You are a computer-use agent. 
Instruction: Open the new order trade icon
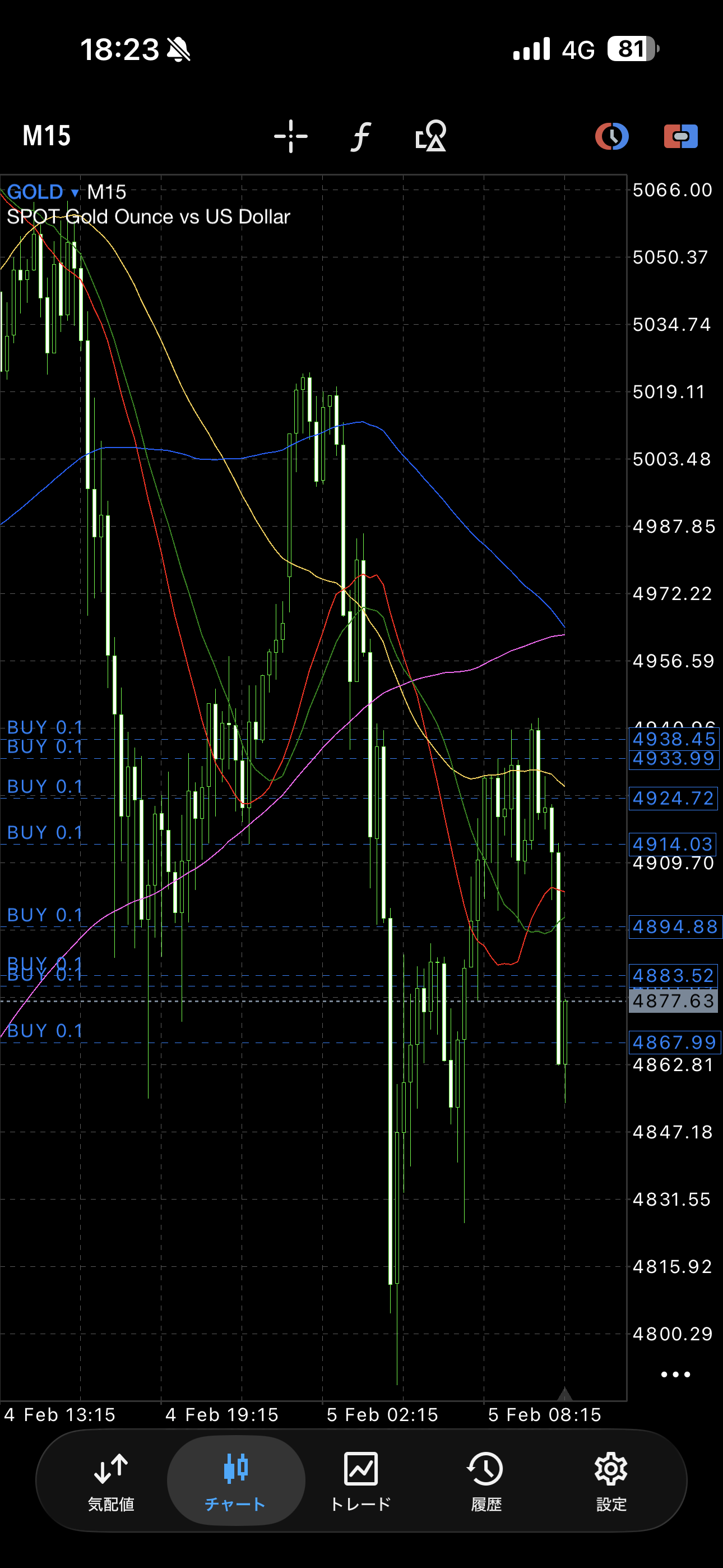680,136
